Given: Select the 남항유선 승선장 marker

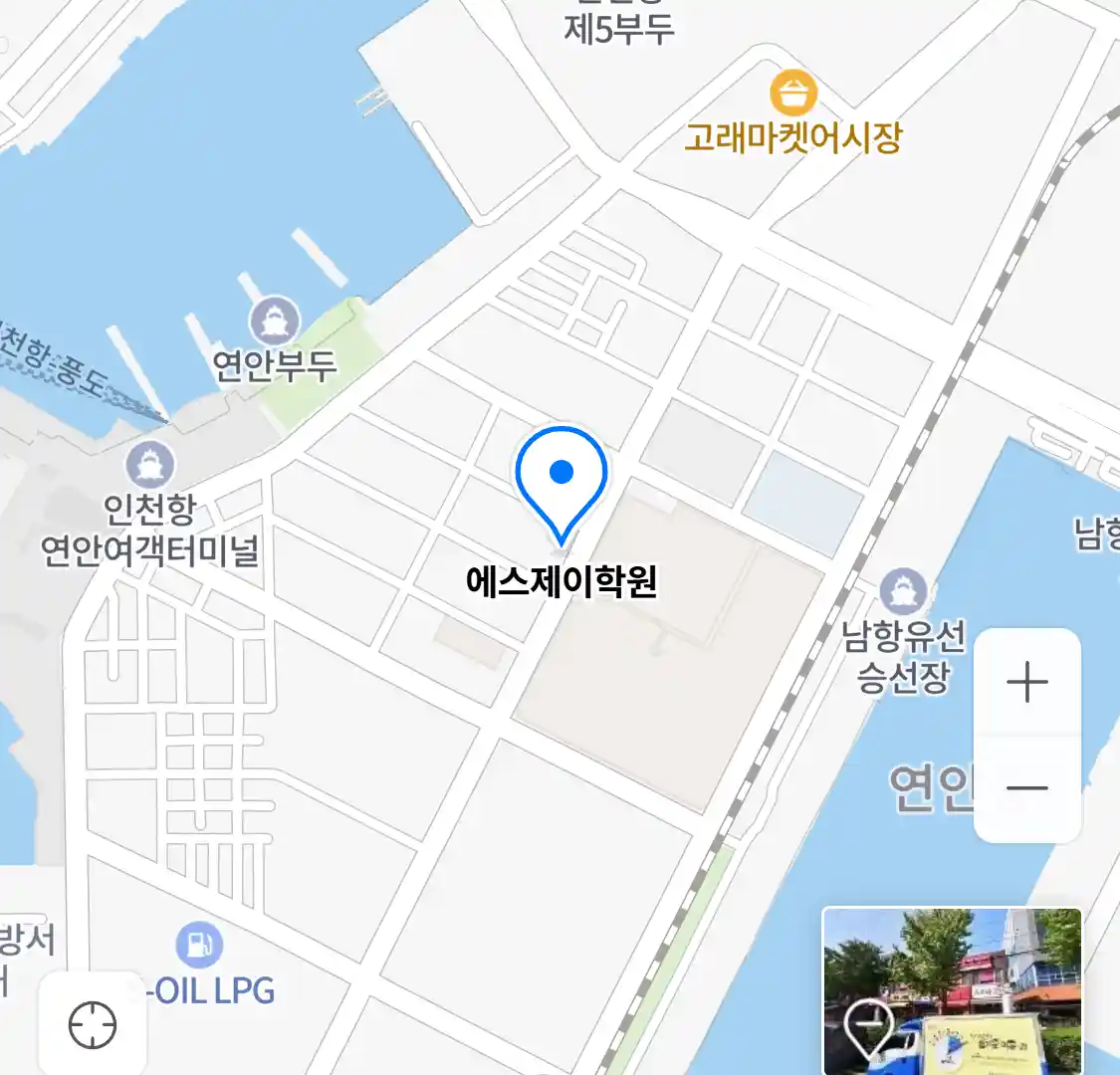Looking at the screenshot, I should pos(903,592).
